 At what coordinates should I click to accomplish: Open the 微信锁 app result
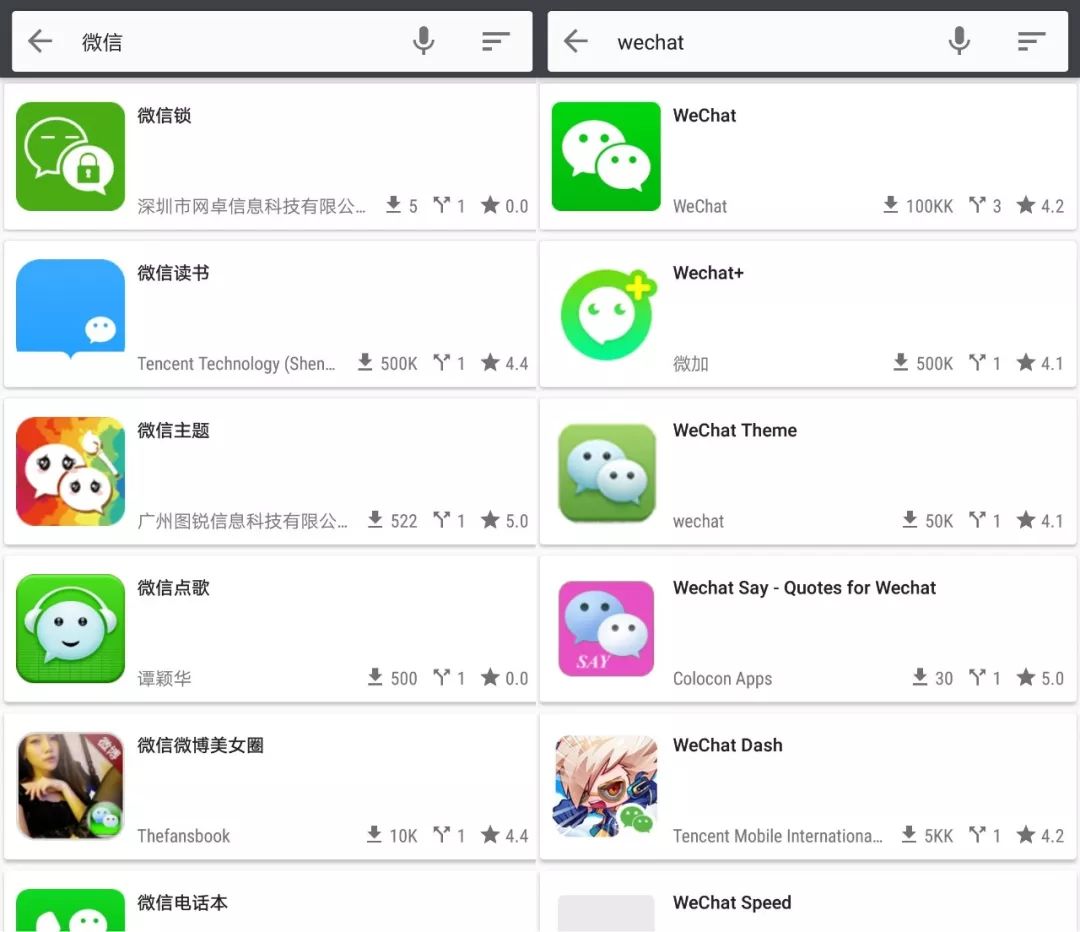click(x=270, y=157)
